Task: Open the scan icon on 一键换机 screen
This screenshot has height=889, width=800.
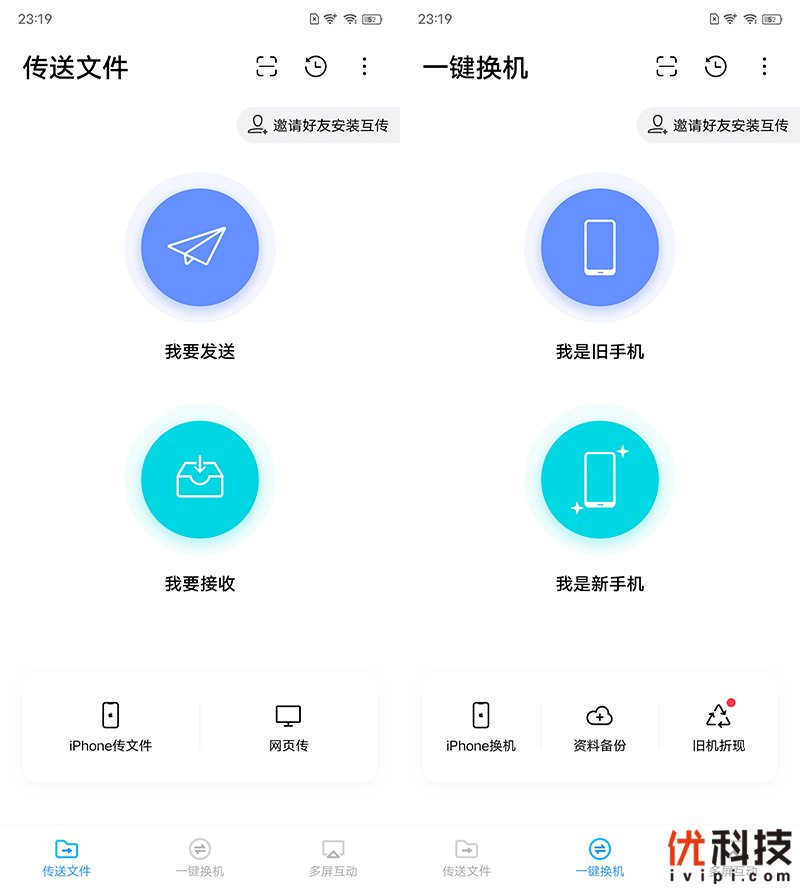Action: coord(667,67)
